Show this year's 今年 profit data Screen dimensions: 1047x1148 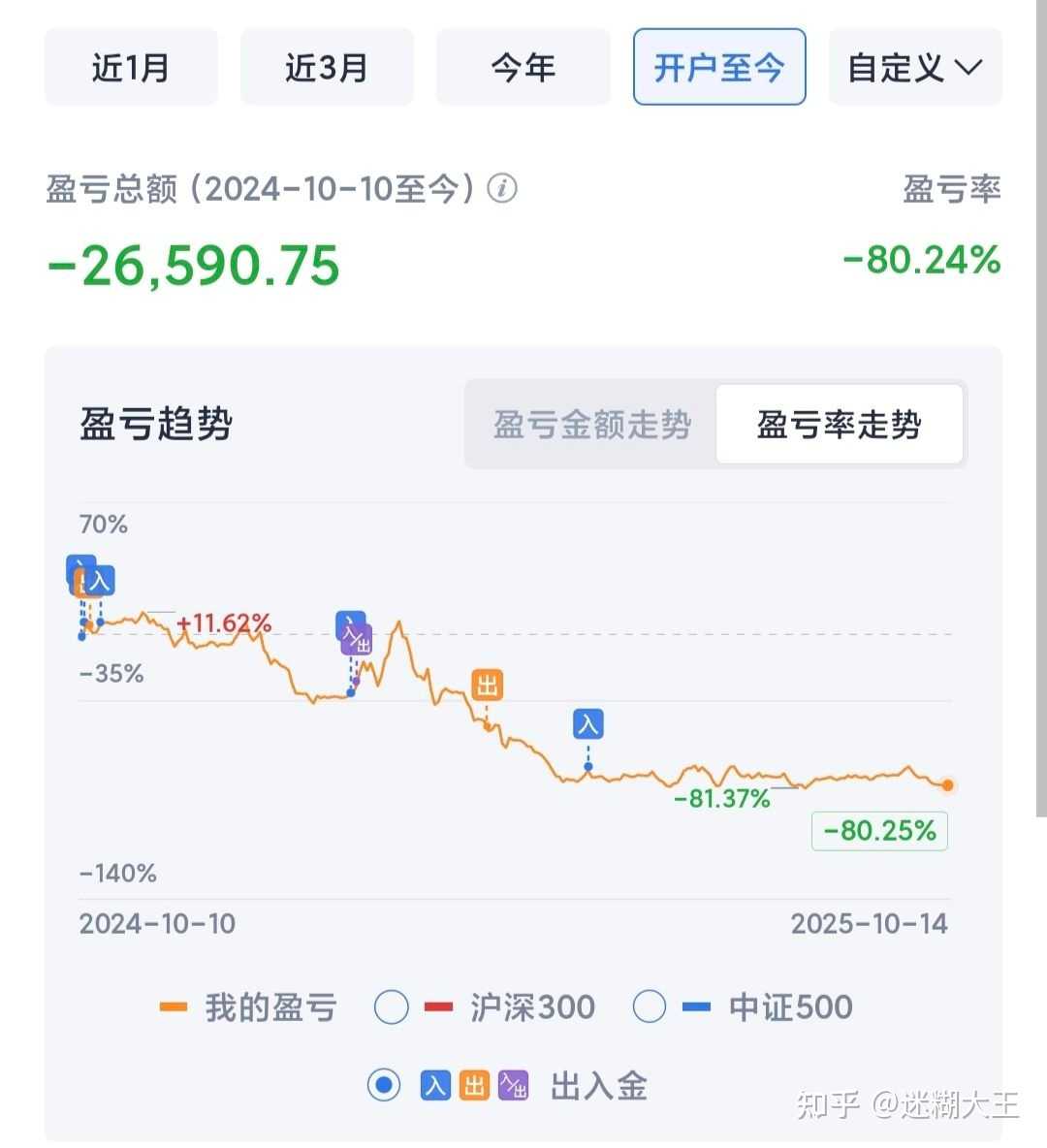pyautogui.click(x=523, y=68)
